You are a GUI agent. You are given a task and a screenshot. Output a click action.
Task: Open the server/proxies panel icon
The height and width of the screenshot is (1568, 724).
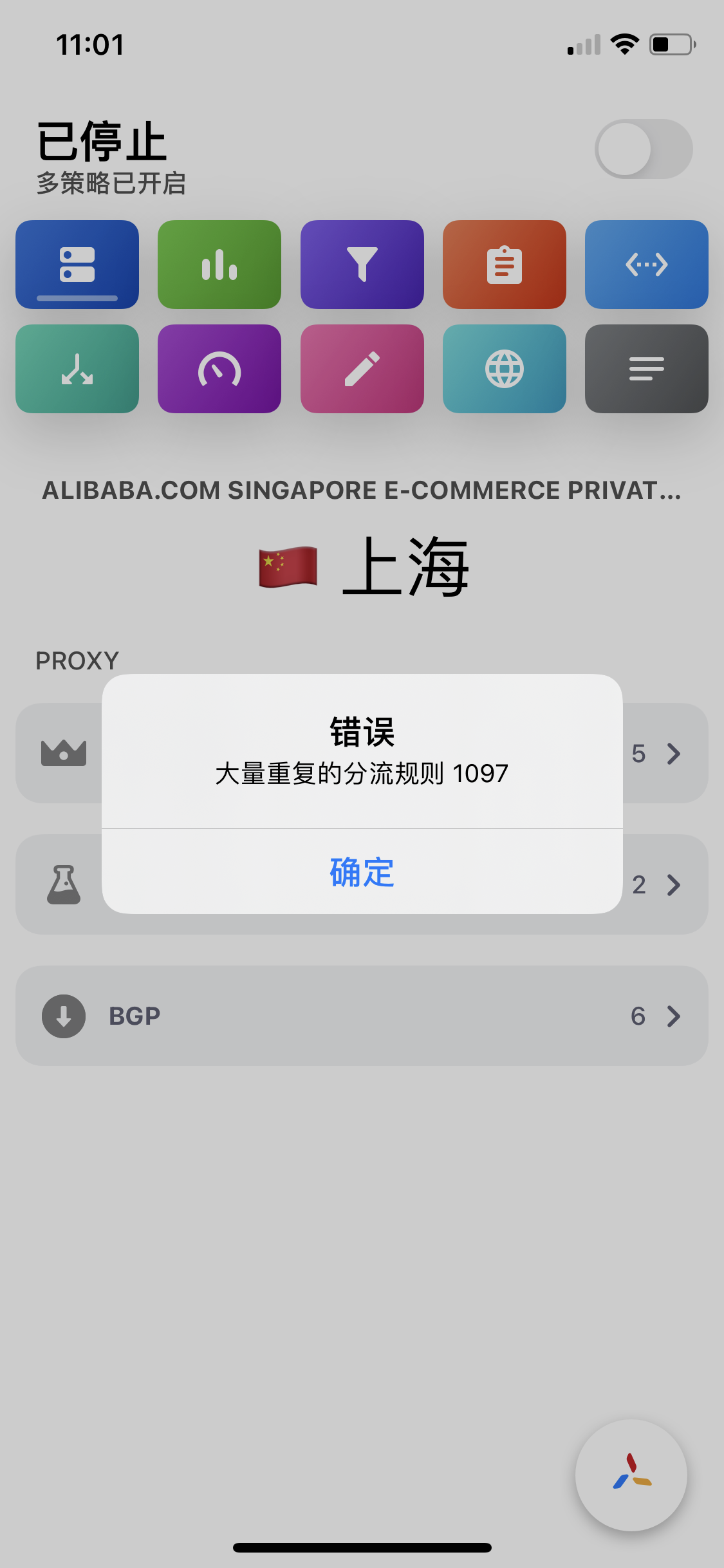(77, 264)
